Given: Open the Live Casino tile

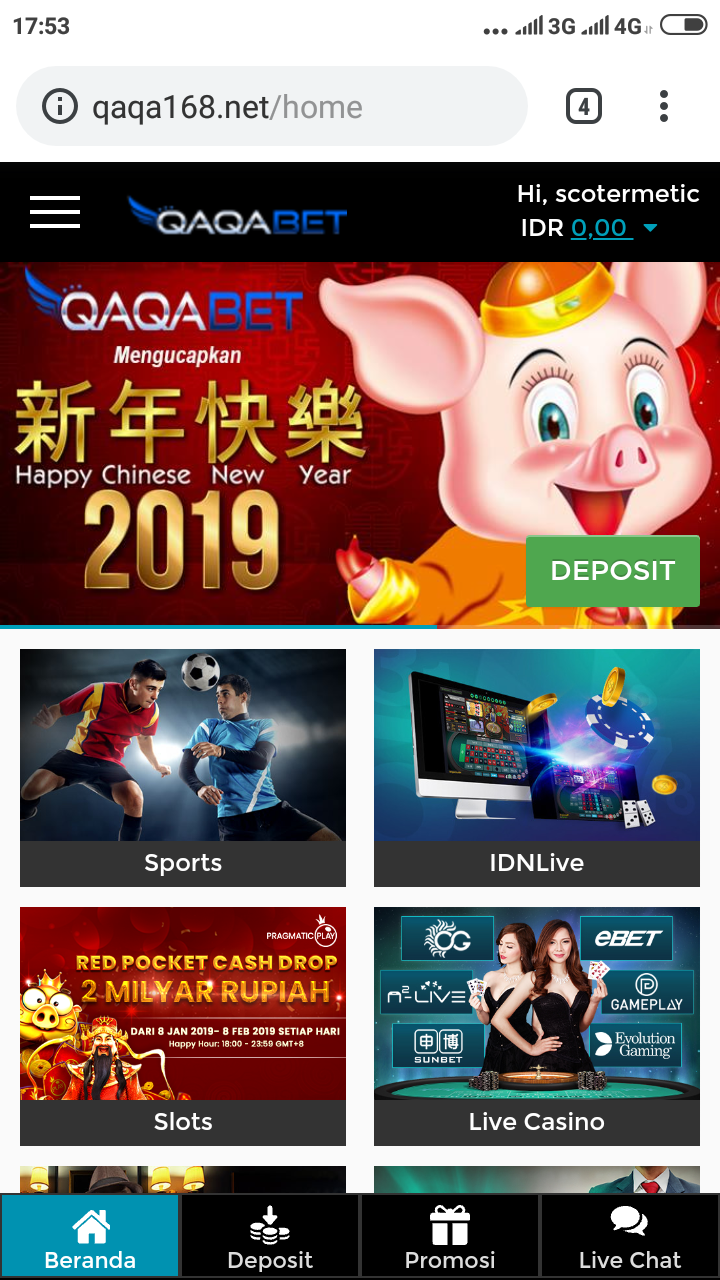Looking at the screenshot, I should pos(537,1025).
